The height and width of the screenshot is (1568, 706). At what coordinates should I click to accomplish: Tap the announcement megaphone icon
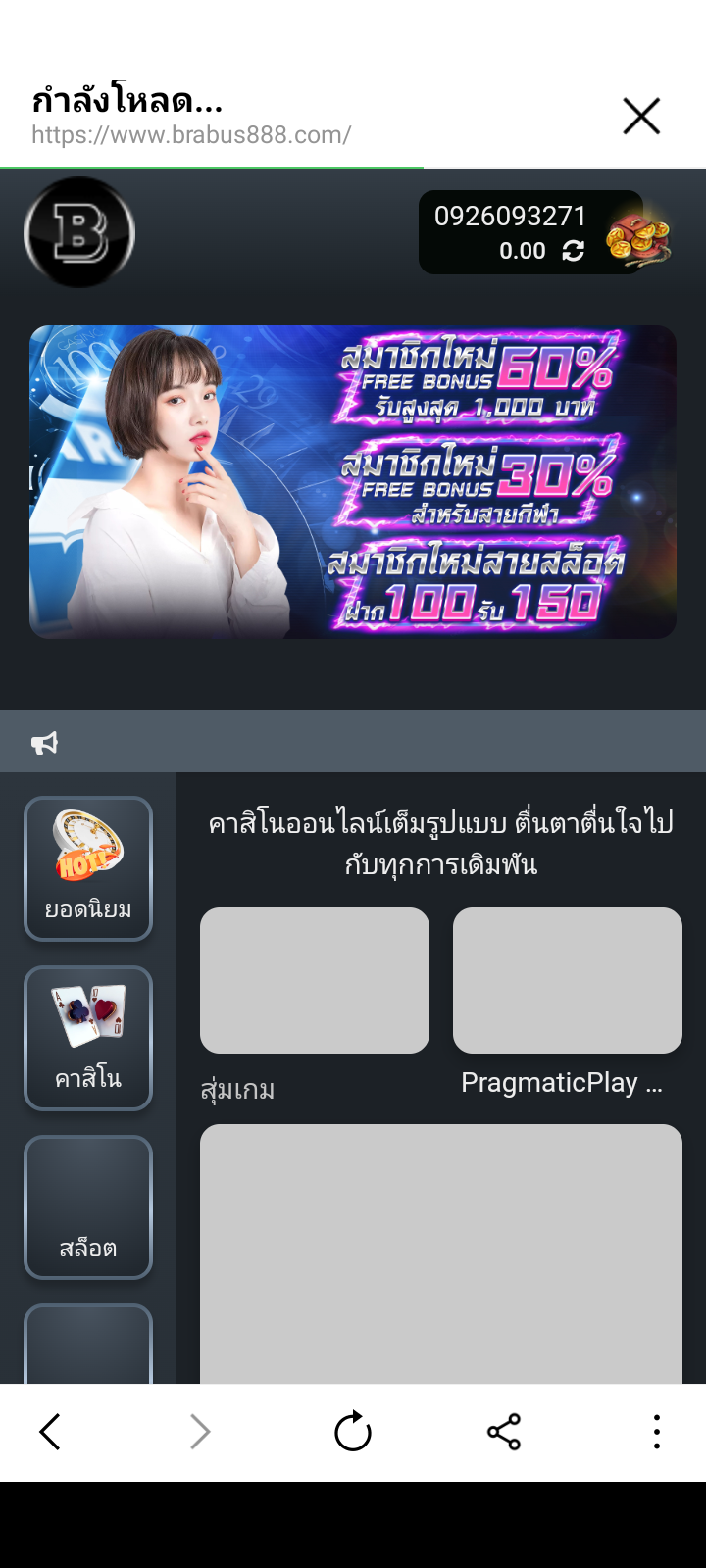pyautogui.click(x=45, y=743)
